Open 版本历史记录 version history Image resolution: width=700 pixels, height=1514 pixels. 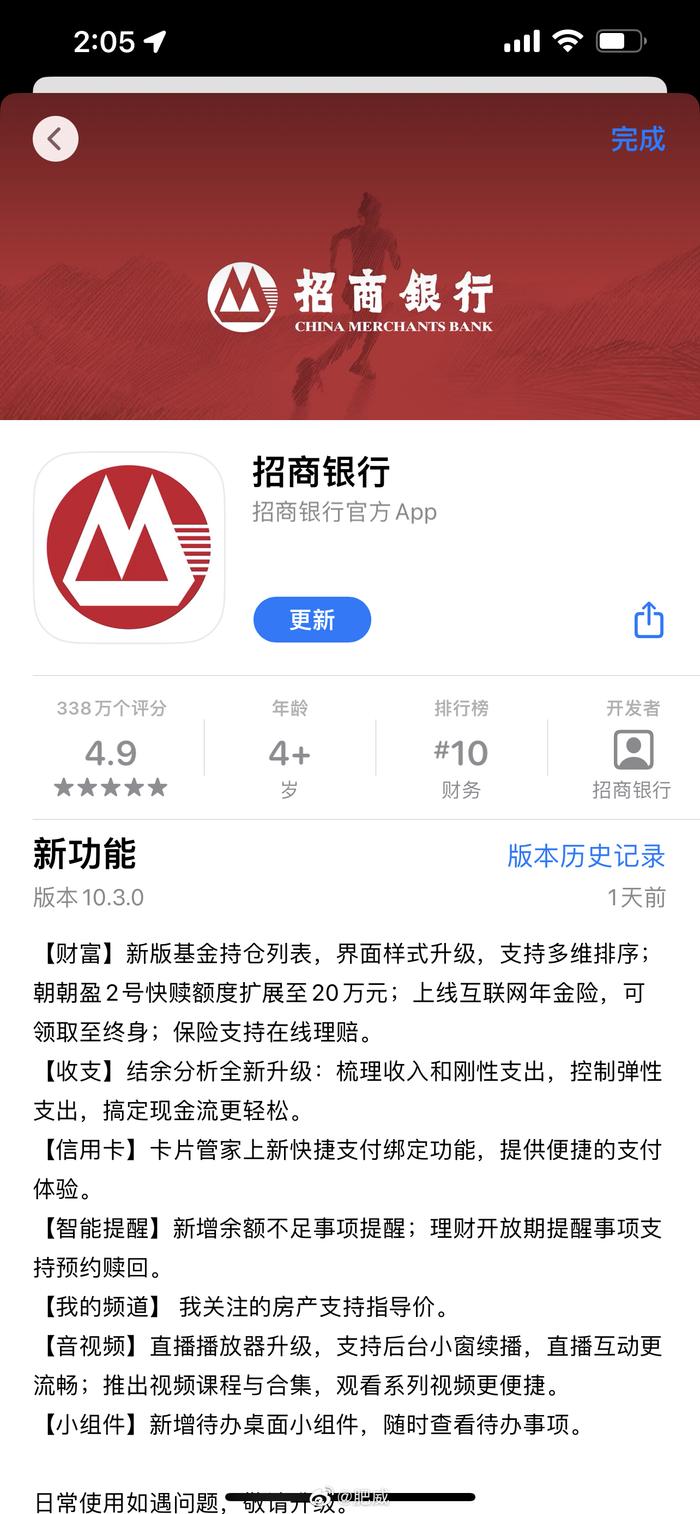point(586,856)
